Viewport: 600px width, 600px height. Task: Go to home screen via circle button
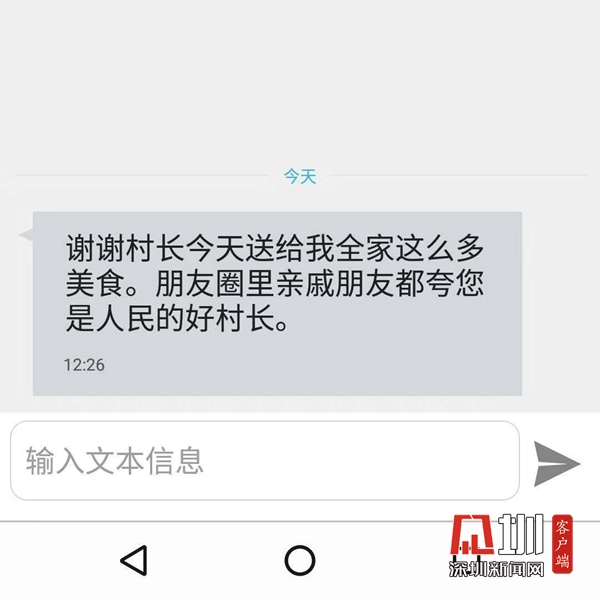click(300, 559)
